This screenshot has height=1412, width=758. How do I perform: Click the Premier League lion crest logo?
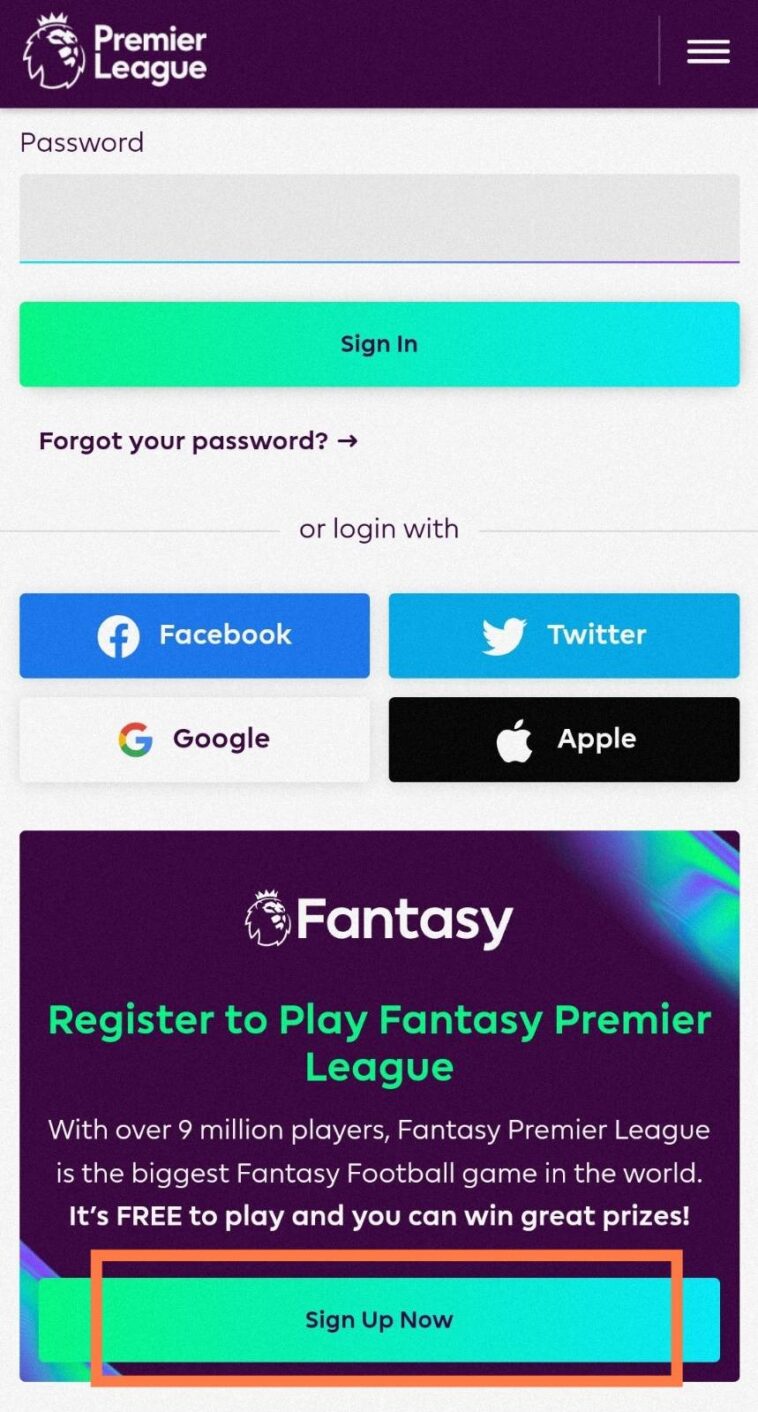(53, 50)
